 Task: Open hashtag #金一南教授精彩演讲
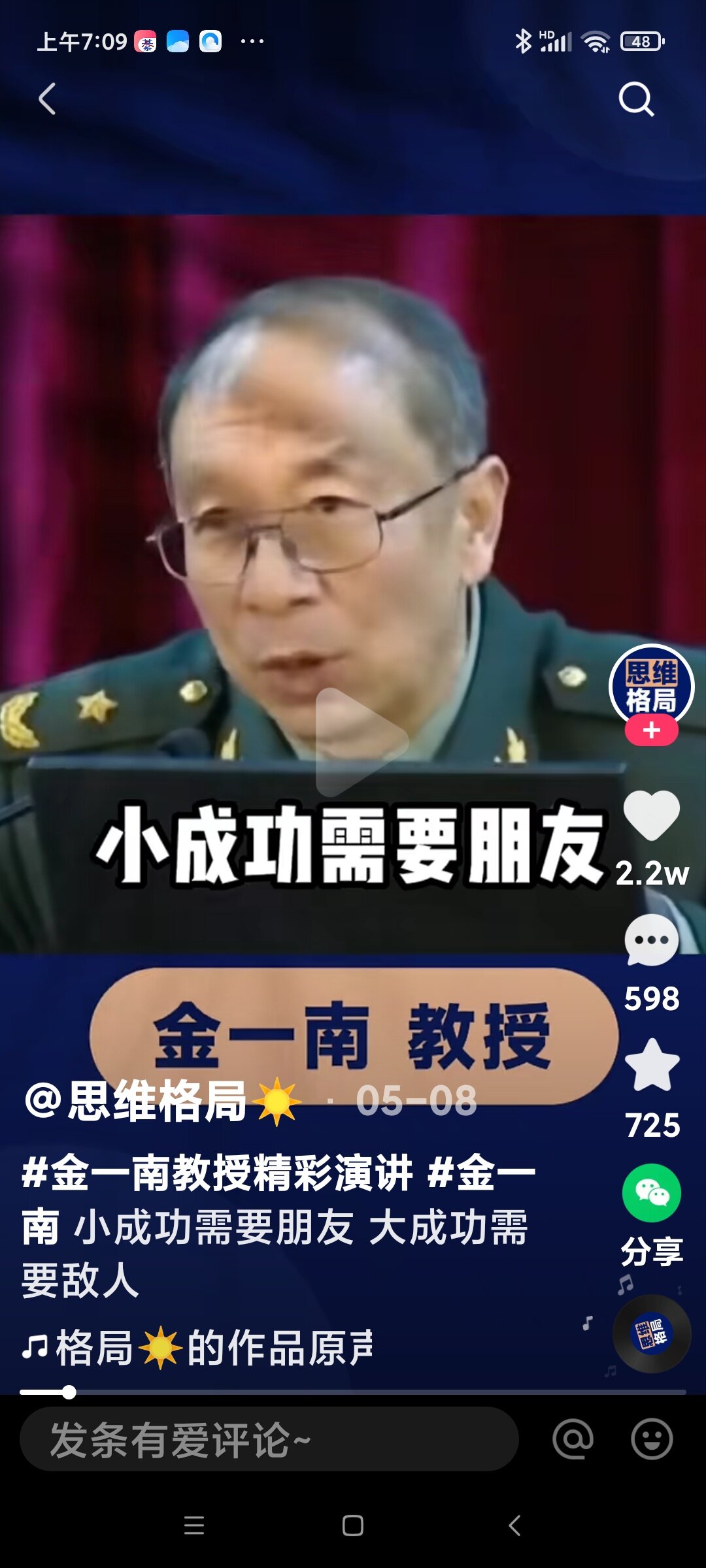(x=217, y=1172)
